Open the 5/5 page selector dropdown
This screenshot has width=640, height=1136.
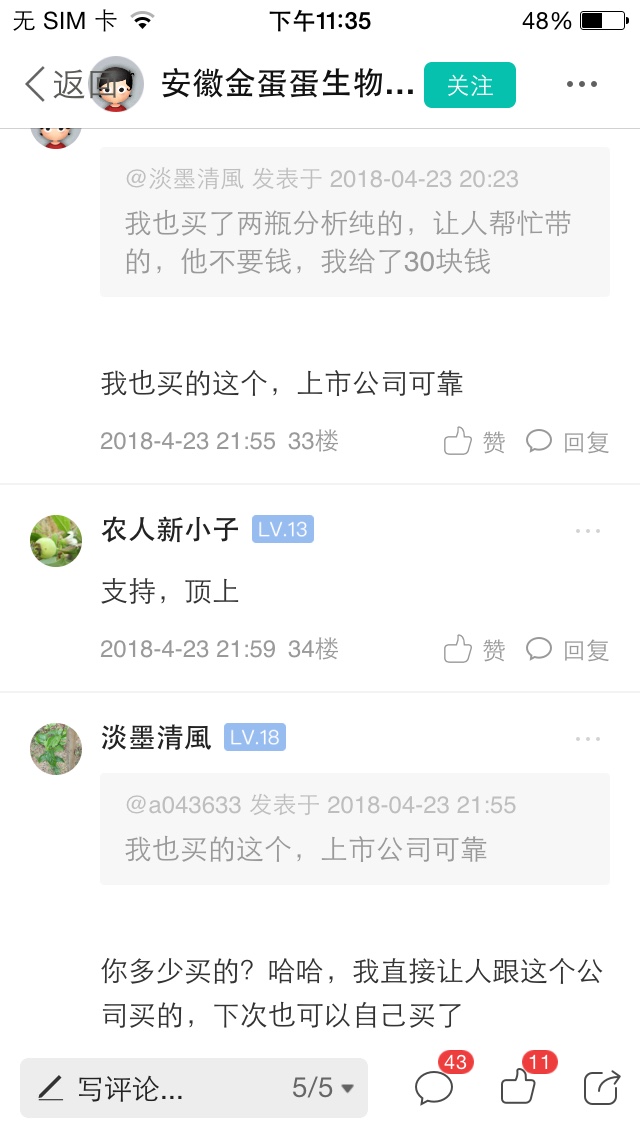point(323,1087)
